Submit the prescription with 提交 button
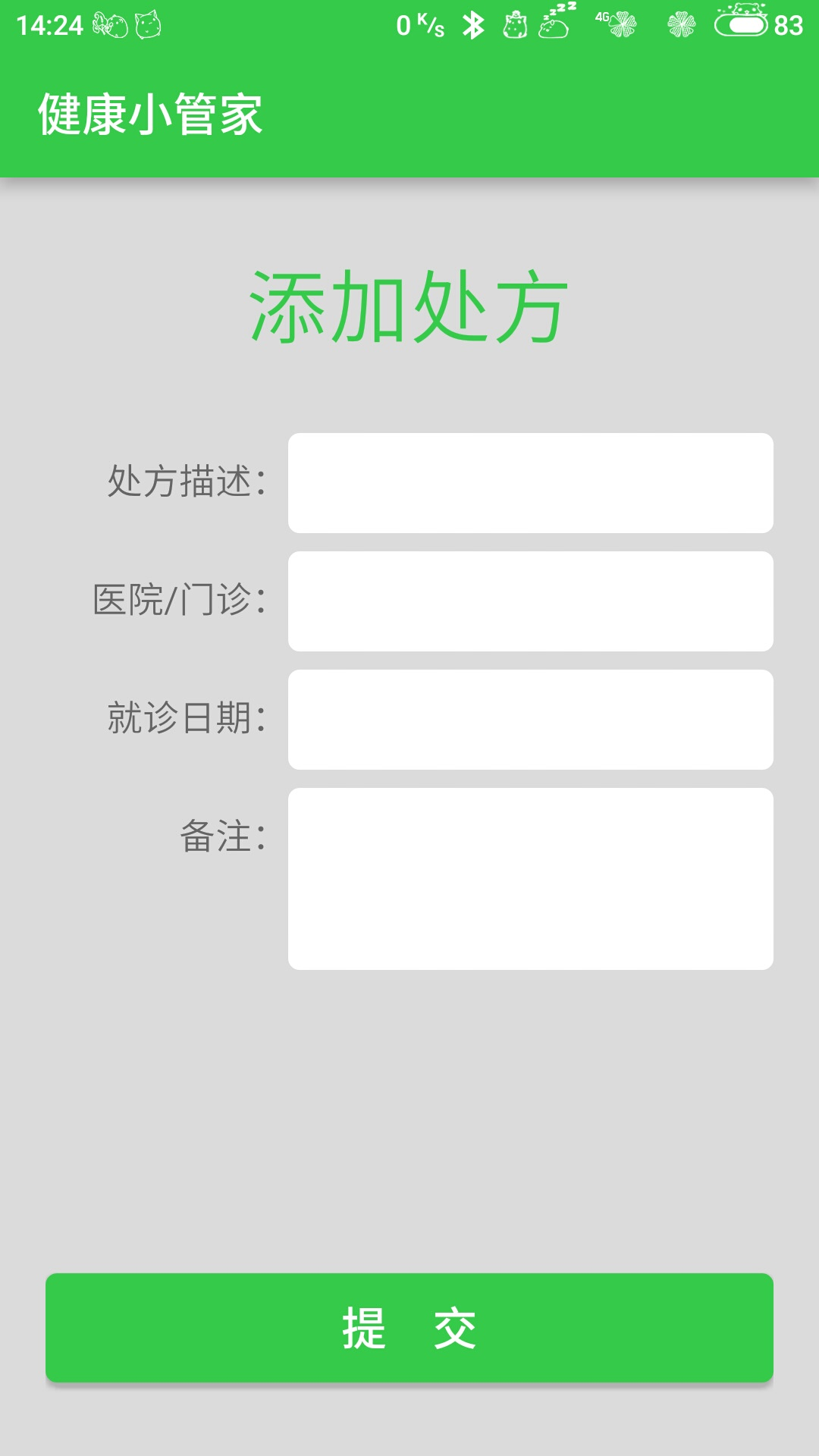The image size is (819, 1456). [409, 1328]
